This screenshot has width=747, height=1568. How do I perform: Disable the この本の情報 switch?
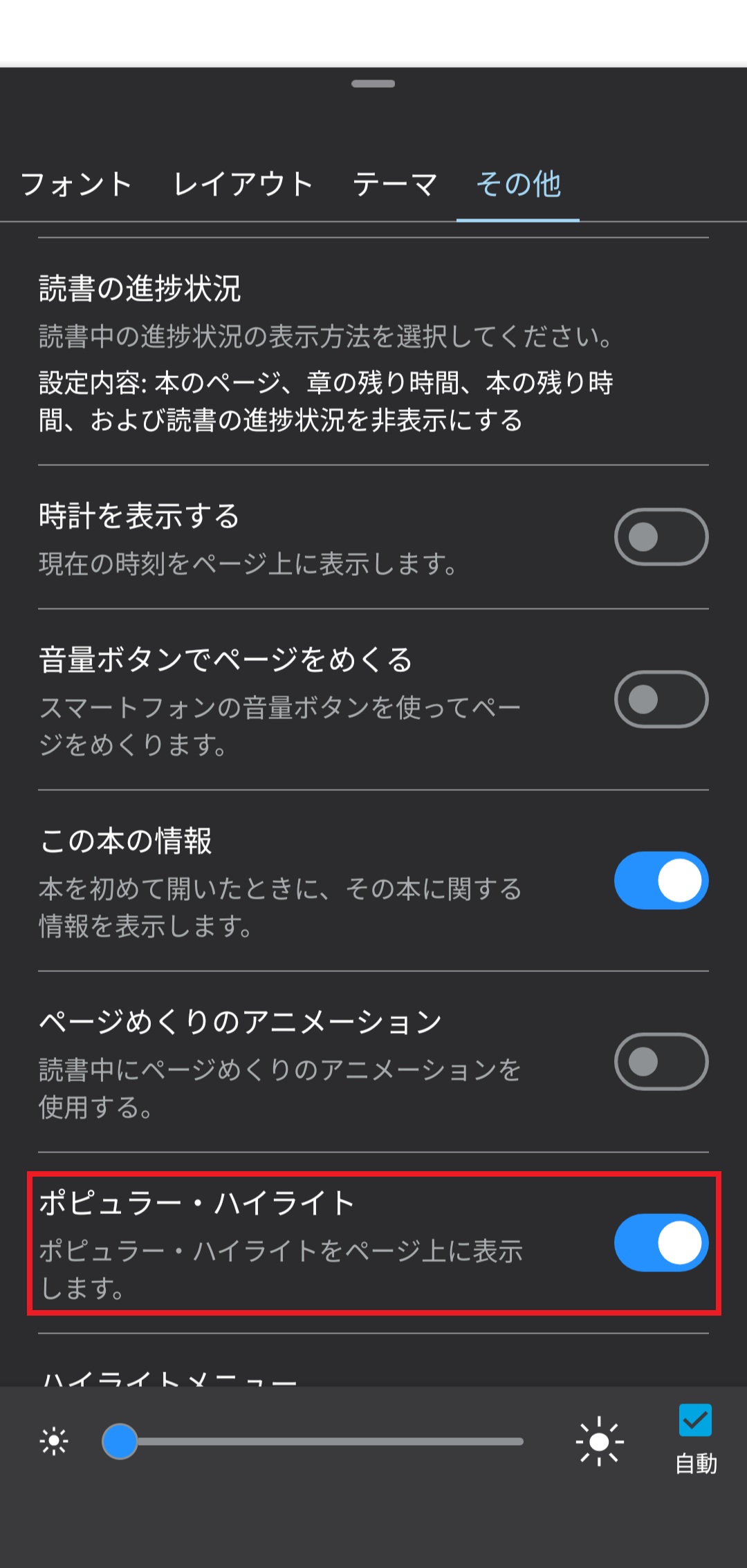coord(661,880)
